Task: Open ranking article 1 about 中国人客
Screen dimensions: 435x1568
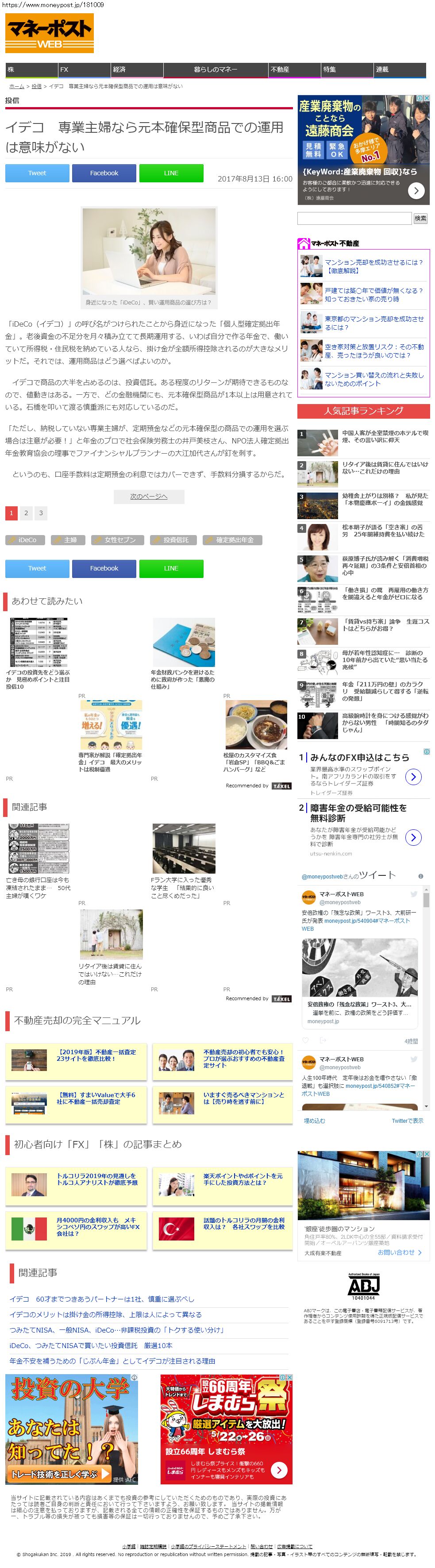Action: click(x=385, y=436)
